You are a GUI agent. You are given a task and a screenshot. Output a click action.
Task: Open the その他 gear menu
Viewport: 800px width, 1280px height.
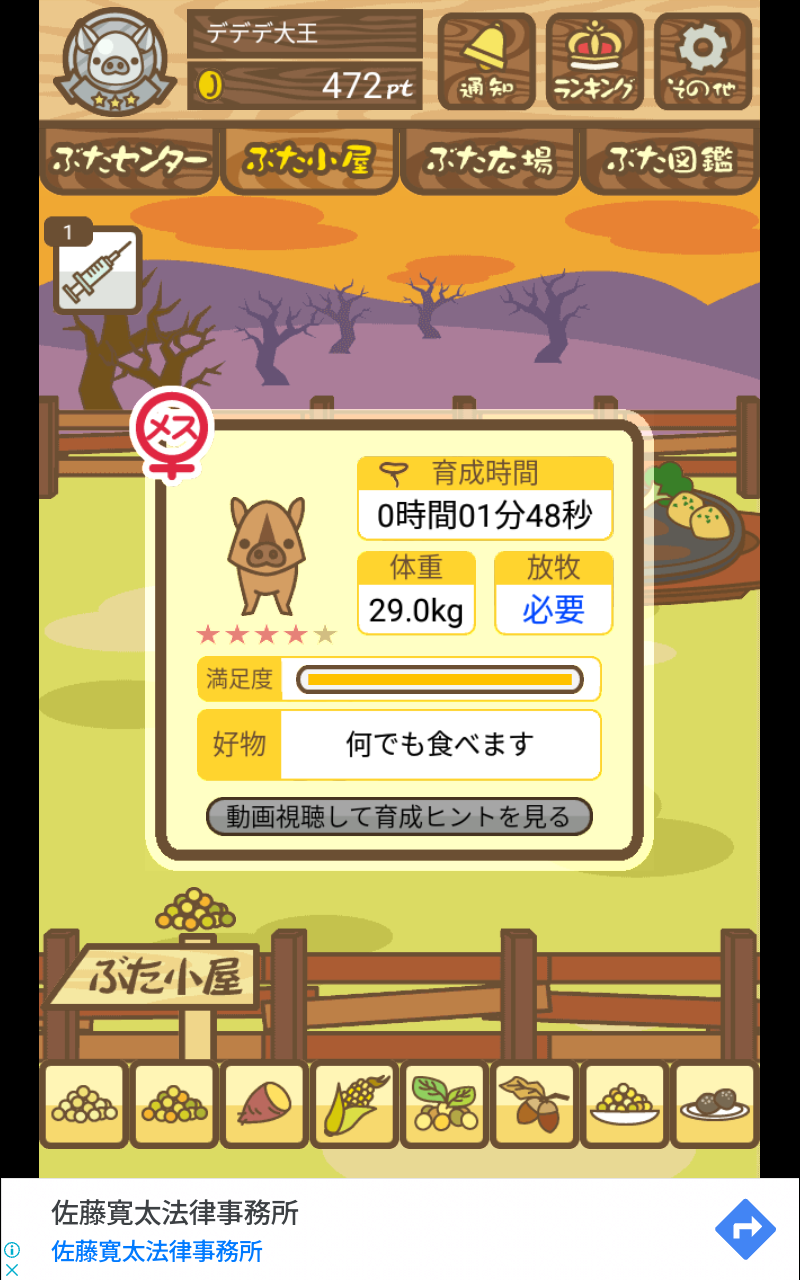(x=703, y=62)
